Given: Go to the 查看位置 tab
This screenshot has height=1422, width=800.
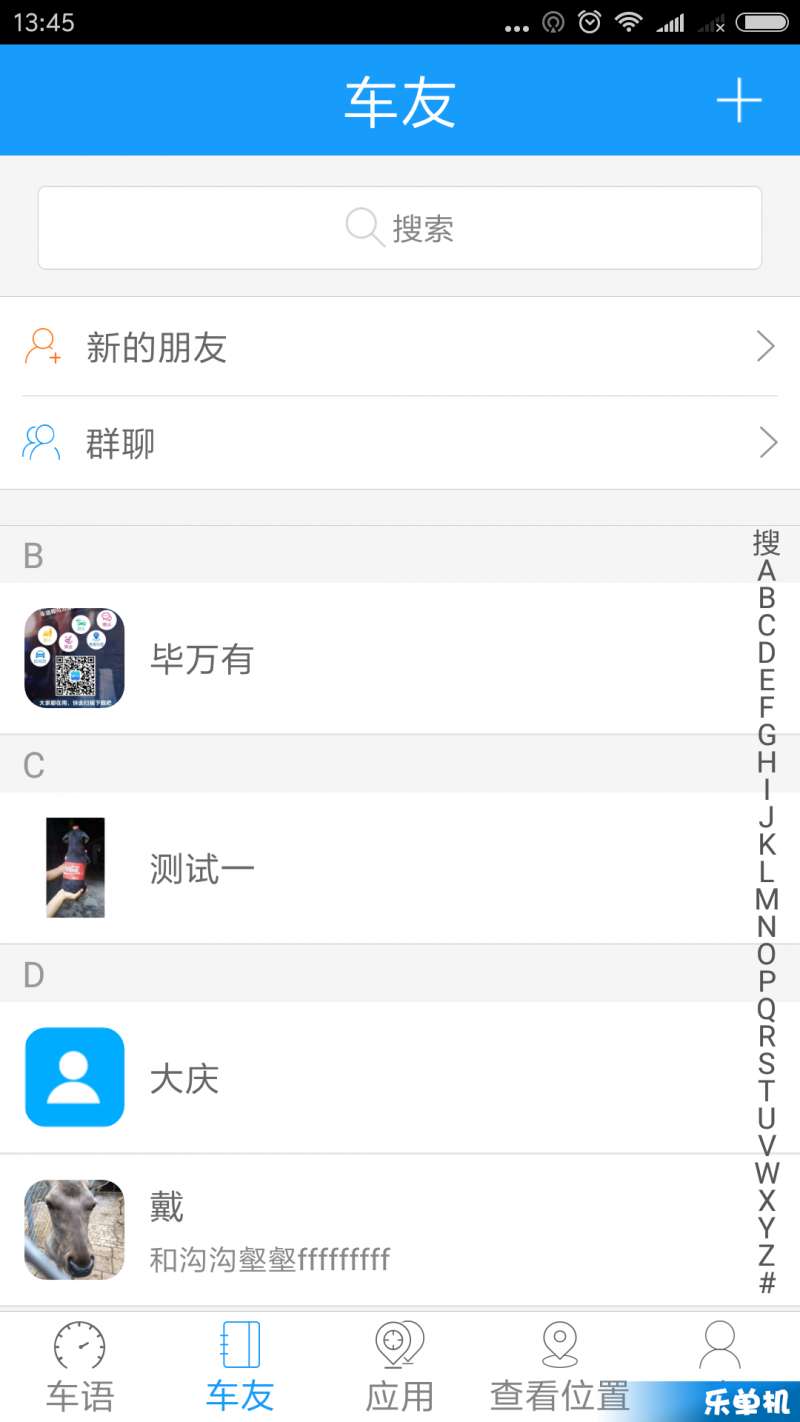Looking at the screenshot, I should tap(560, 1367).
